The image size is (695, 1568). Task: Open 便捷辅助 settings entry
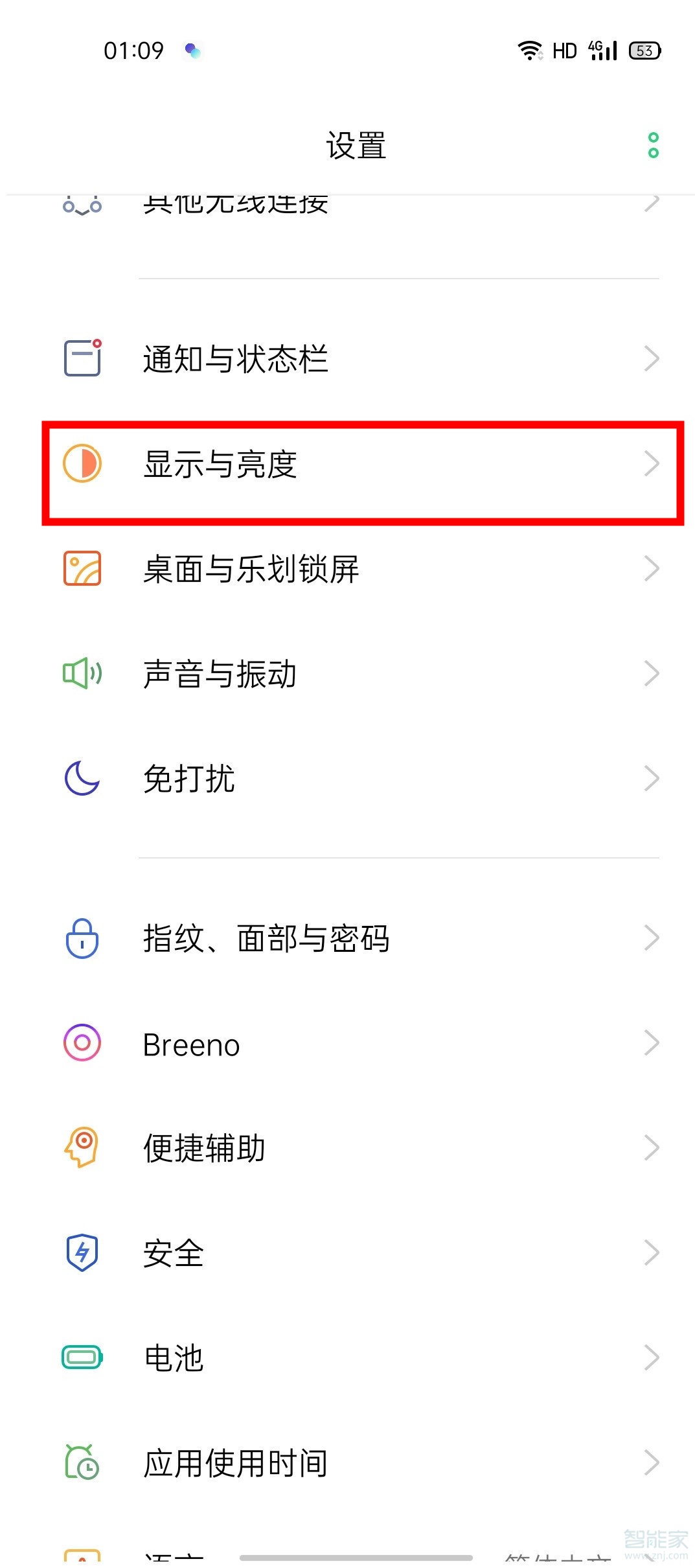click(x=347, y=1147)
